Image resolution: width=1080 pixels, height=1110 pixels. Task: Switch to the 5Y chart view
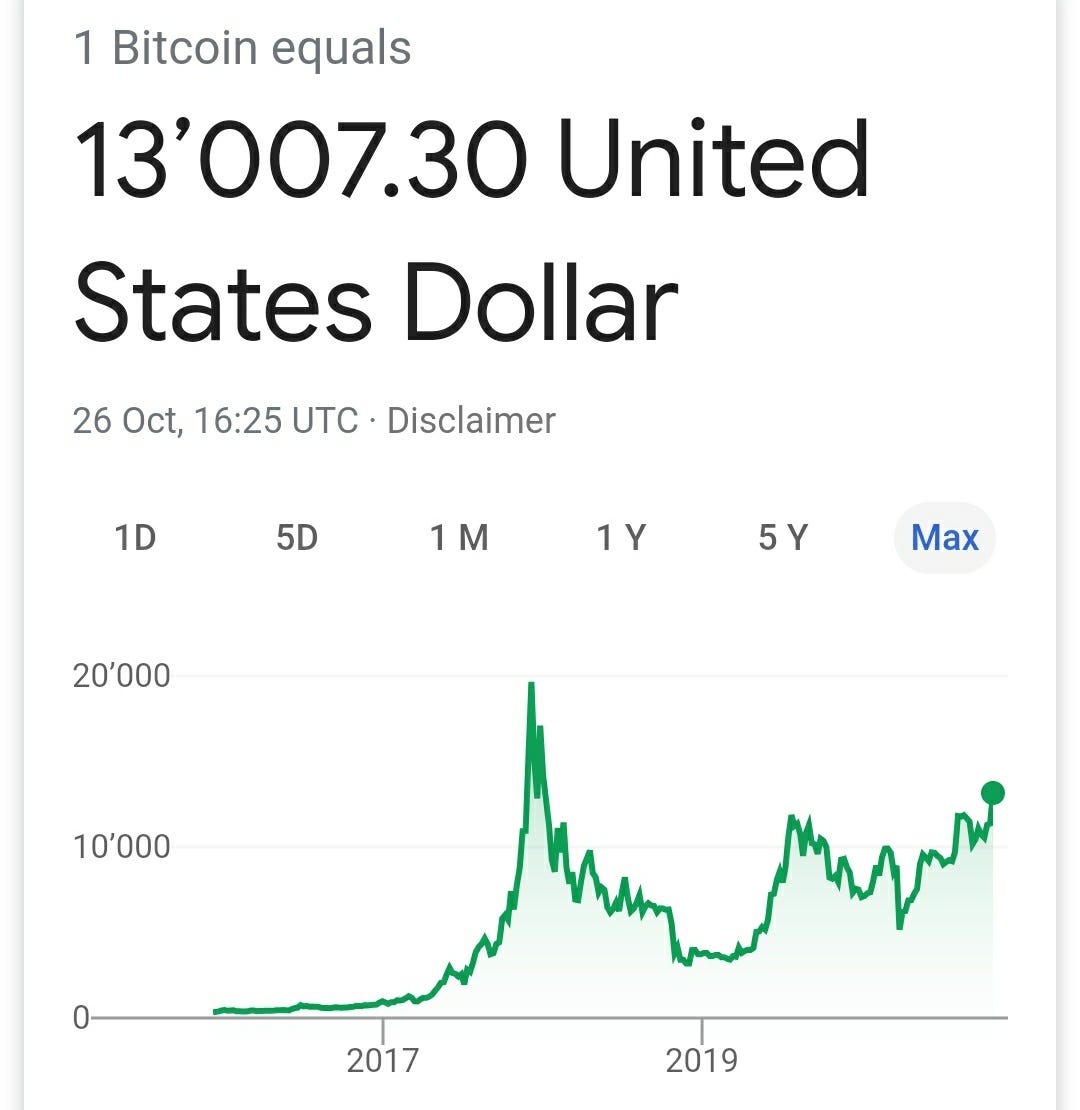(x=783, y=537)
